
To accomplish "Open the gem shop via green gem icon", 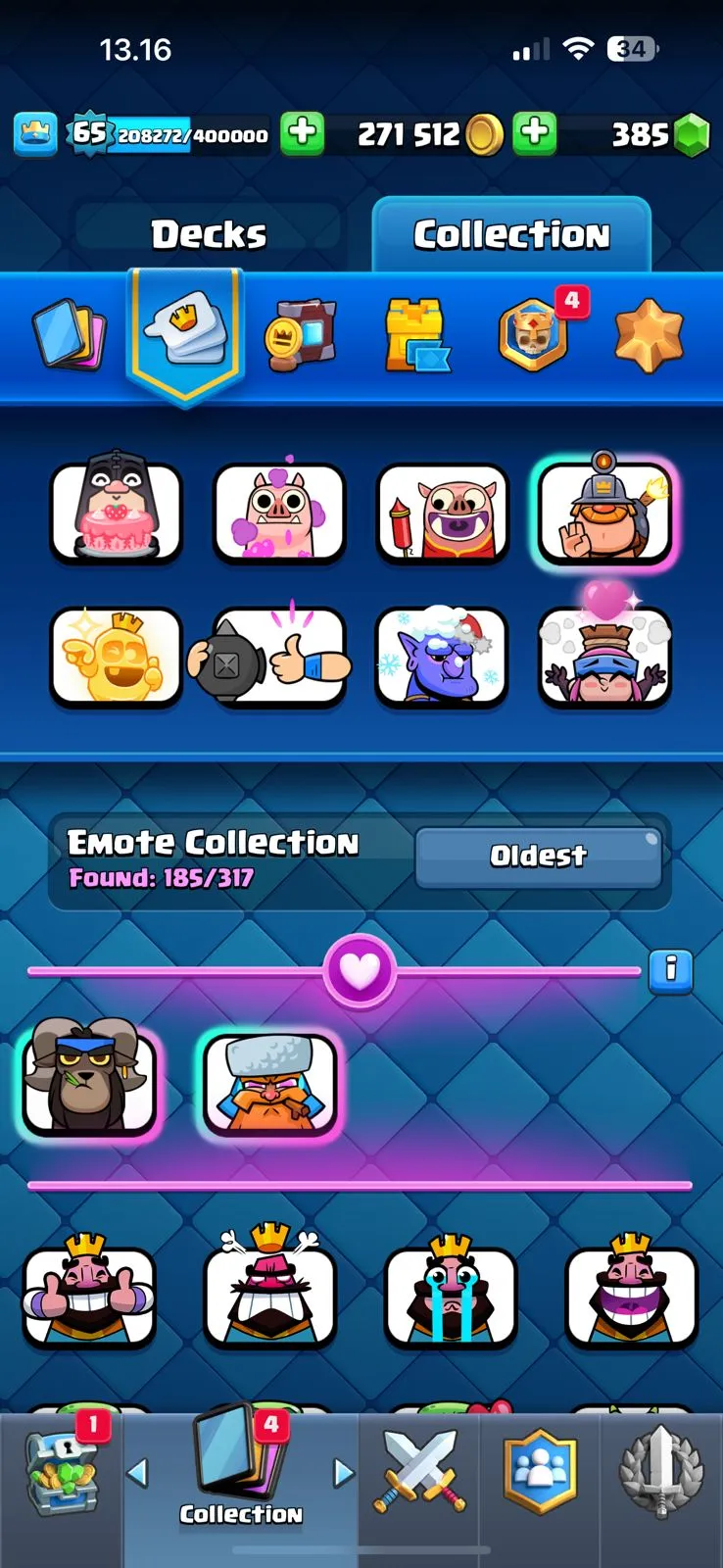I will [692, 134].
